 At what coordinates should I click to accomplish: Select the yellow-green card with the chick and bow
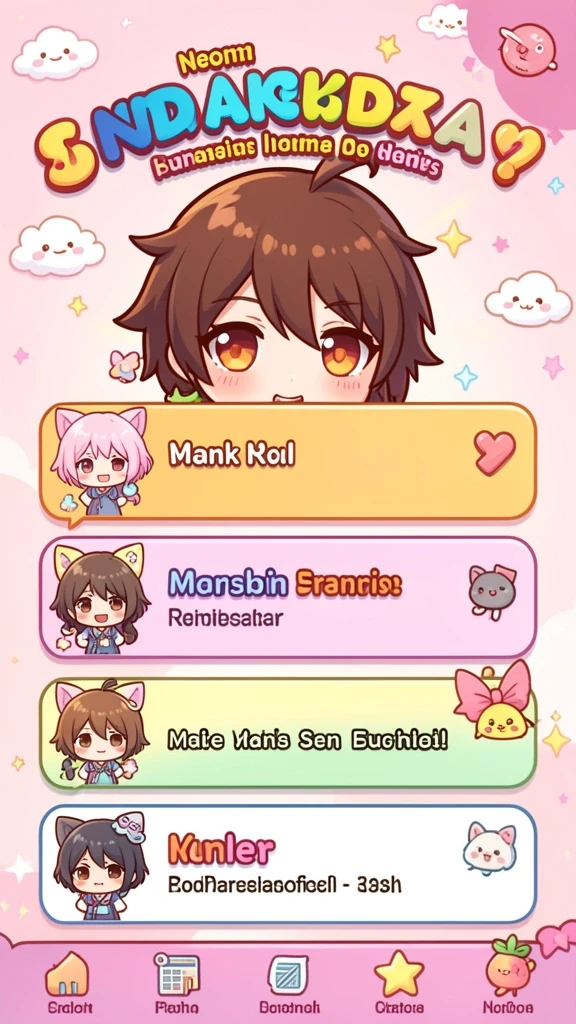pyautogui.click(x=288, y=733)
